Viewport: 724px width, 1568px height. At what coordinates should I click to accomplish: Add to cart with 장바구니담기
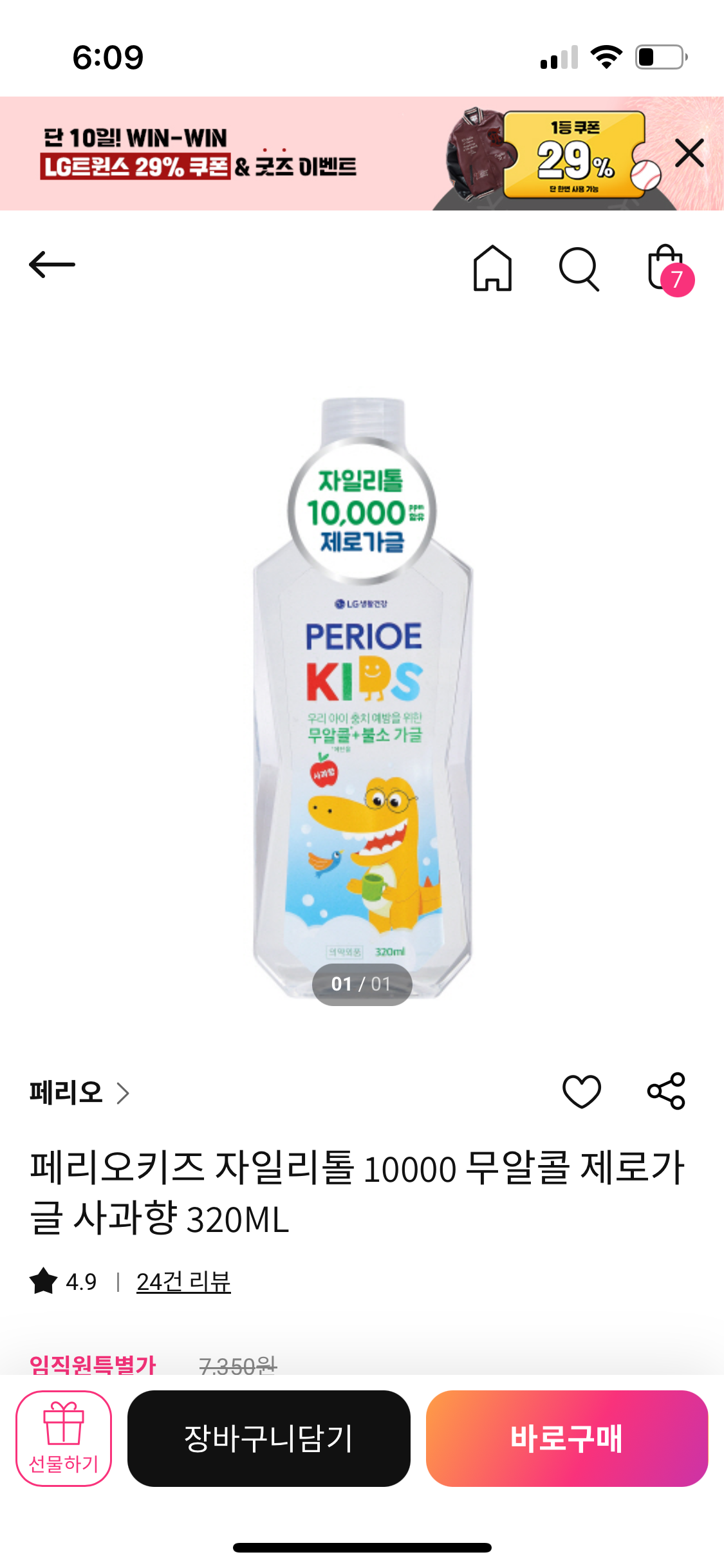(269, 1439)
